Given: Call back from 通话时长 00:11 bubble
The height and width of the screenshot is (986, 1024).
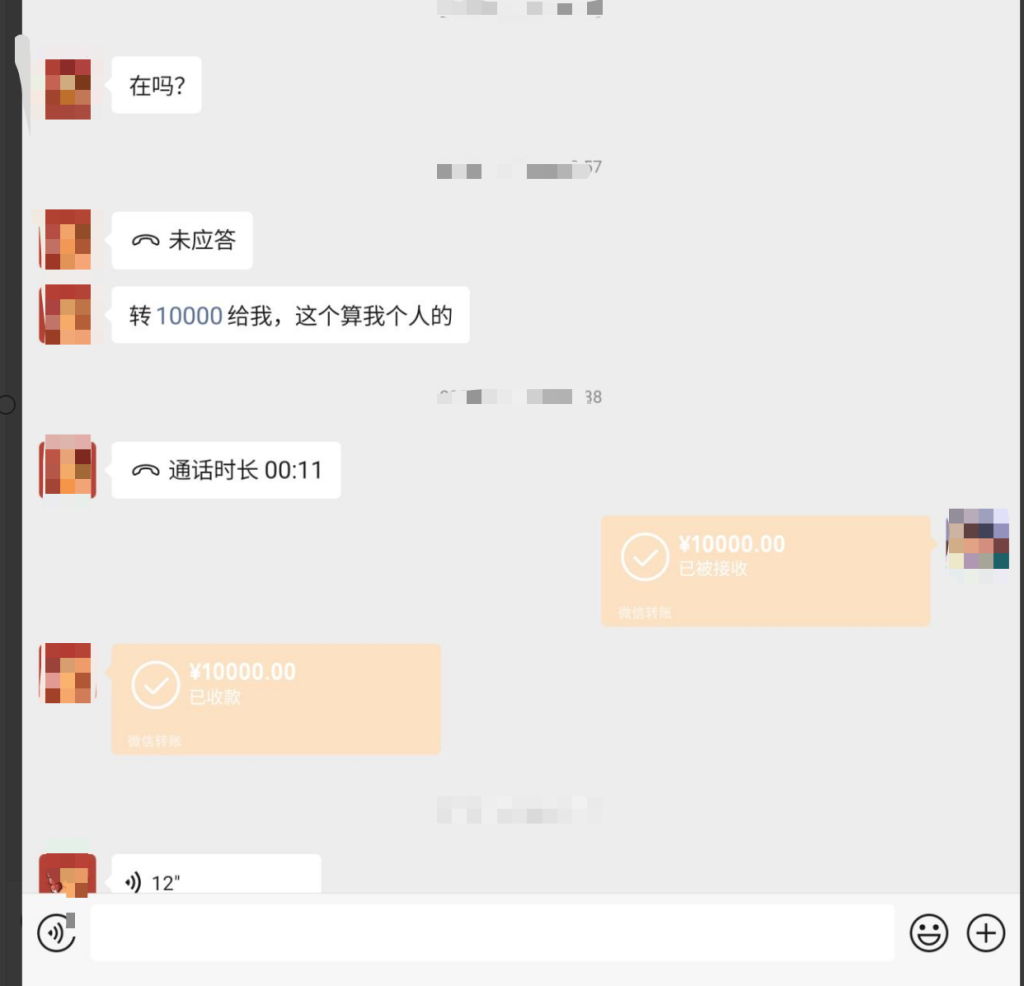Looking at the screenshot, I should click(226, 470).
